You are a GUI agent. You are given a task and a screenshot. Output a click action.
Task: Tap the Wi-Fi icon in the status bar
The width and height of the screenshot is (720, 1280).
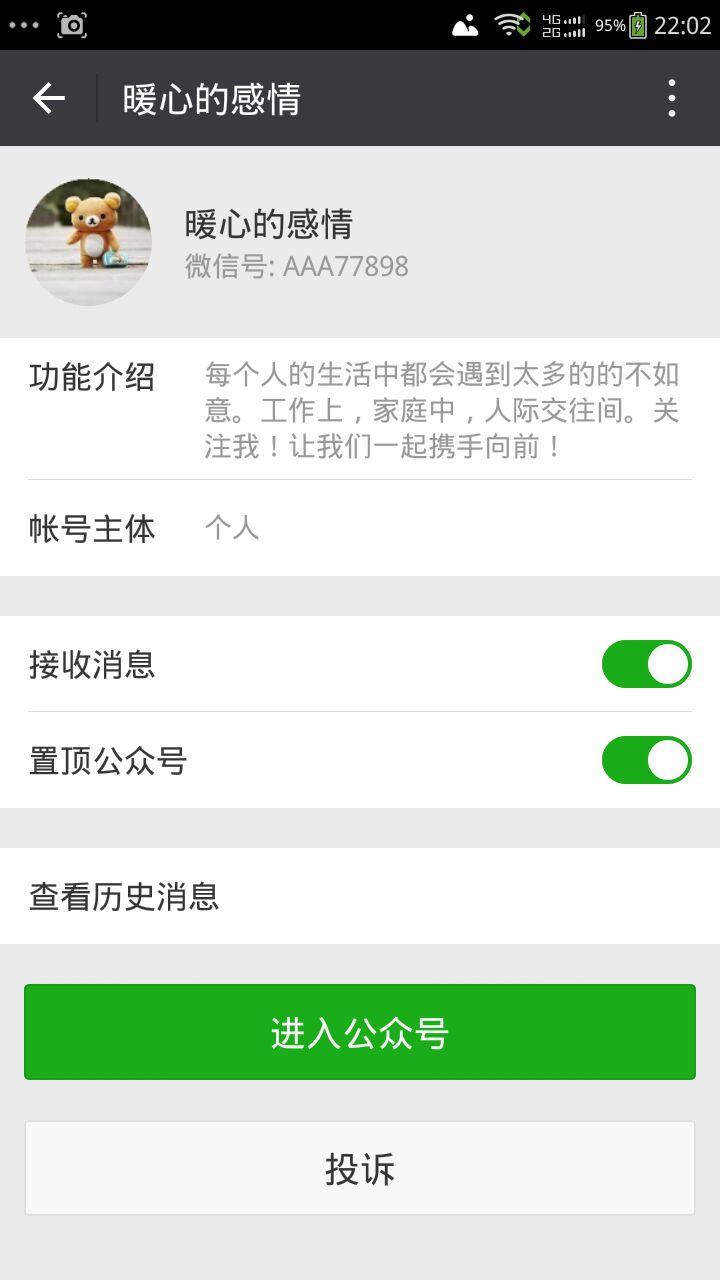coord(511,25)
